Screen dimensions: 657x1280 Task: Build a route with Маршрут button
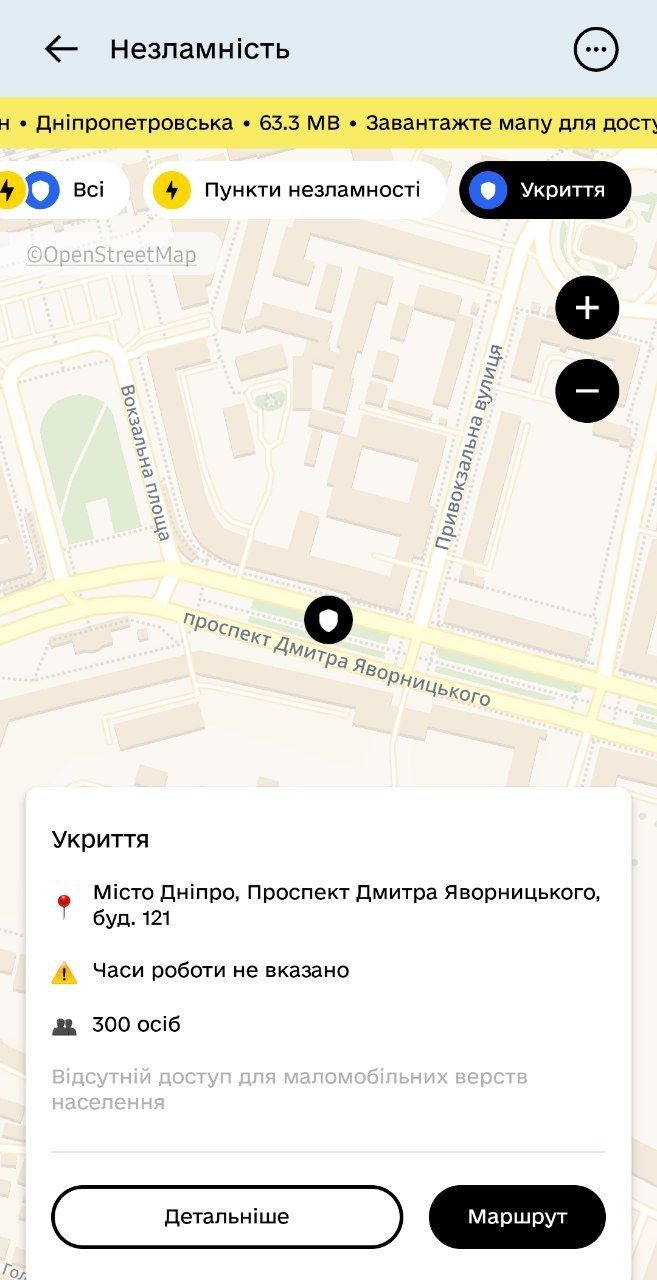517,1217
